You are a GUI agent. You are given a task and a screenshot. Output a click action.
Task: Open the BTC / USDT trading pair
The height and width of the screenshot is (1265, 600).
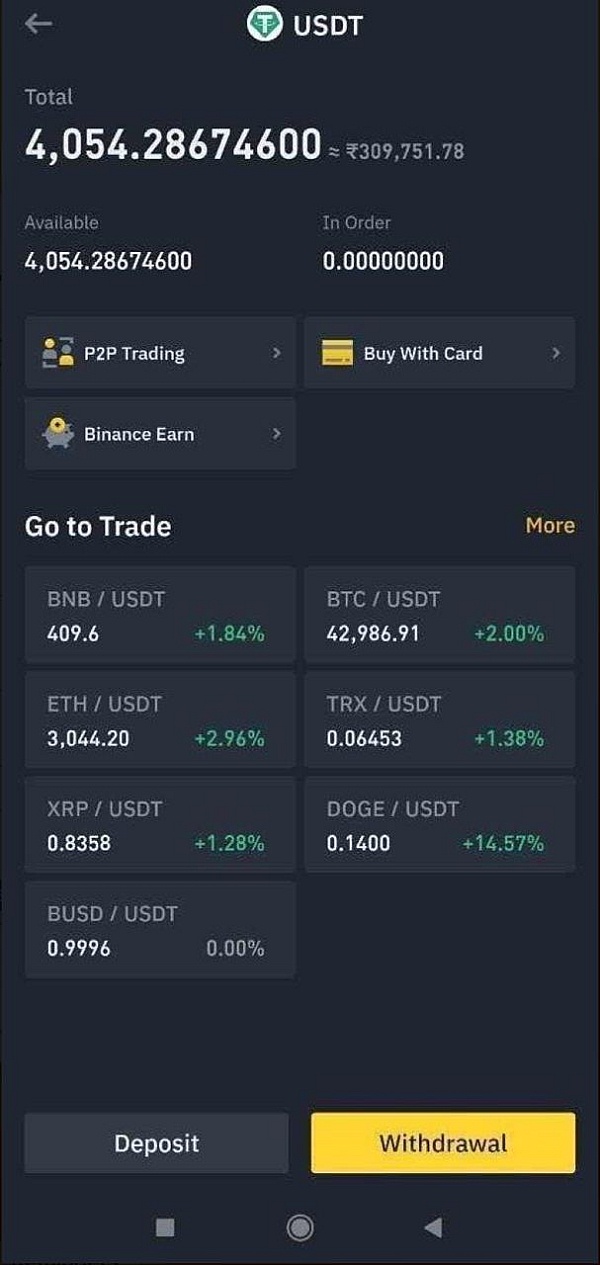coord(439,615)
